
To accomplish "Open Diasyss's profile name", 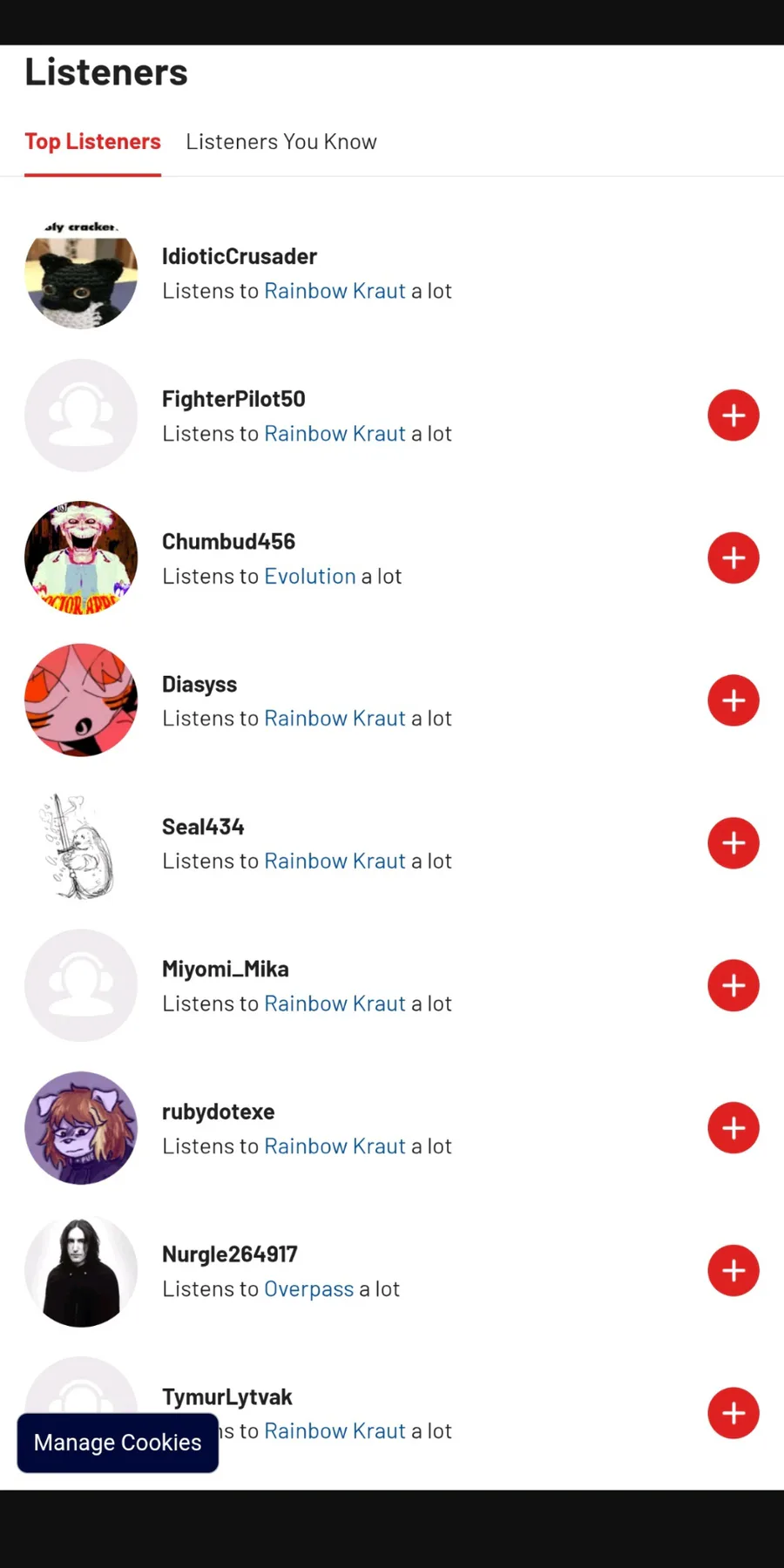I will click(x=199, y=685).
